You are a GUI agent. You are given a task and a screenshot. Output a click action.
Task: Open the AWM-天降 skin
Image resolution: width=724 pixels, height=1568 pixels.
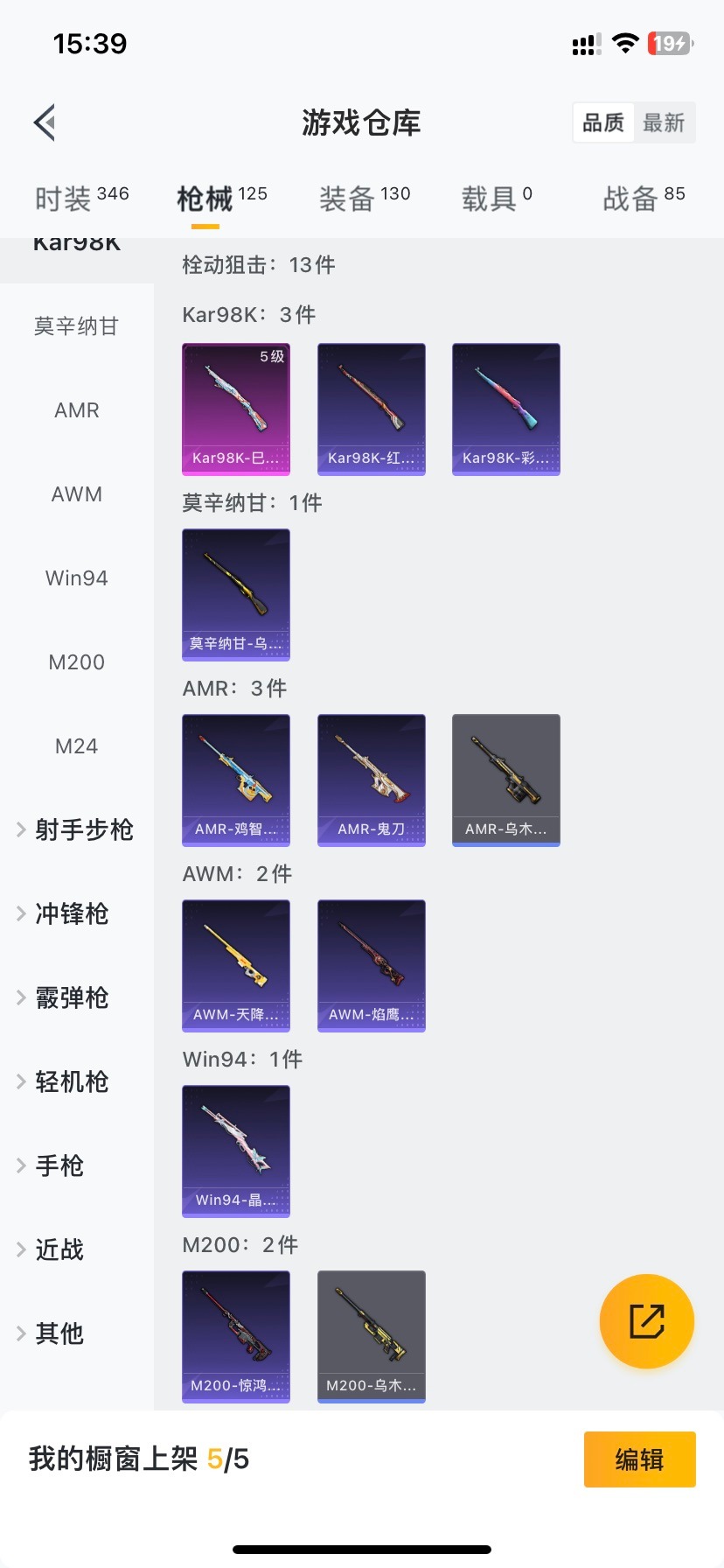(236, 965)
